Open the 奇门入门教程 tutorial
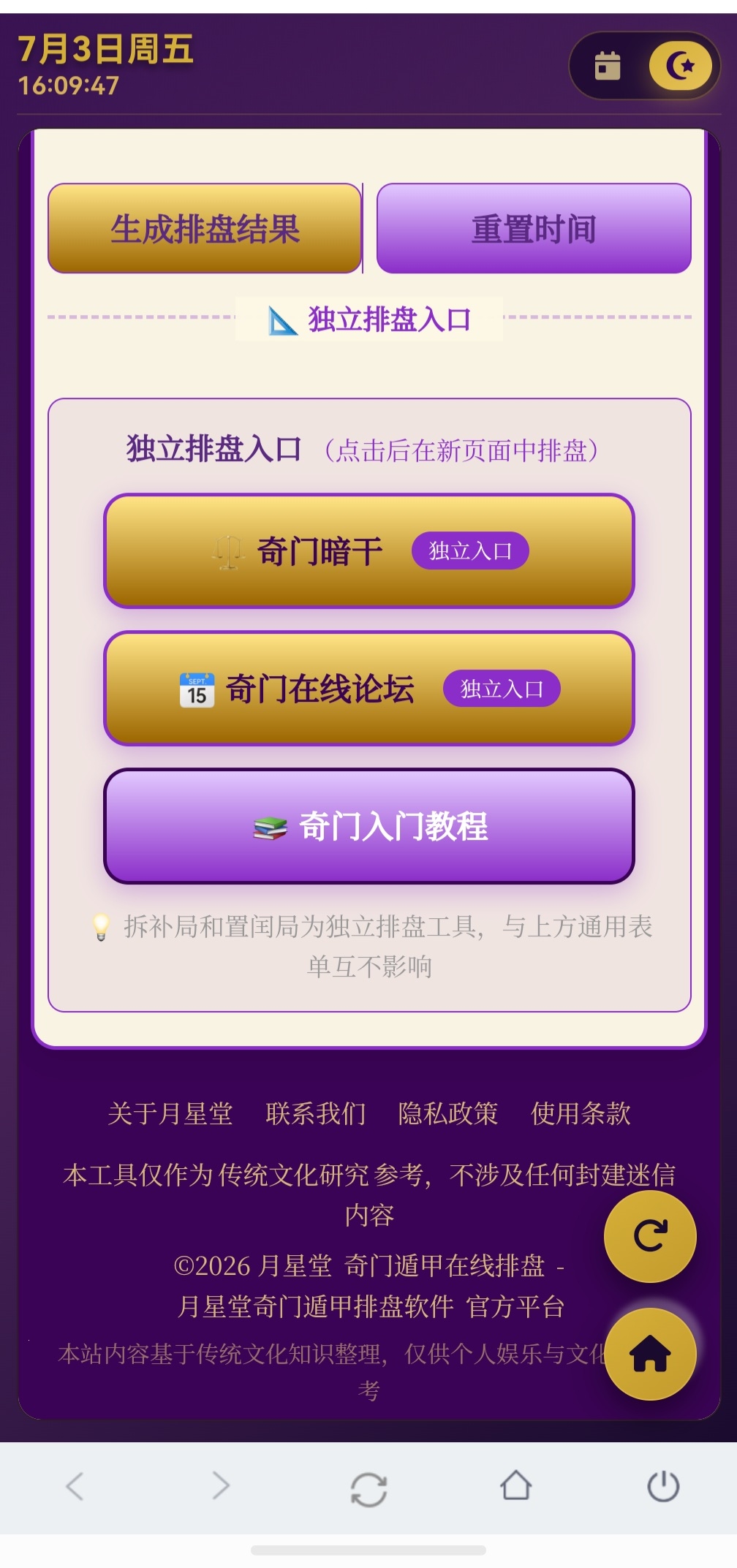The width and height of the screenshot is (737, 1568). pos(369,826)
